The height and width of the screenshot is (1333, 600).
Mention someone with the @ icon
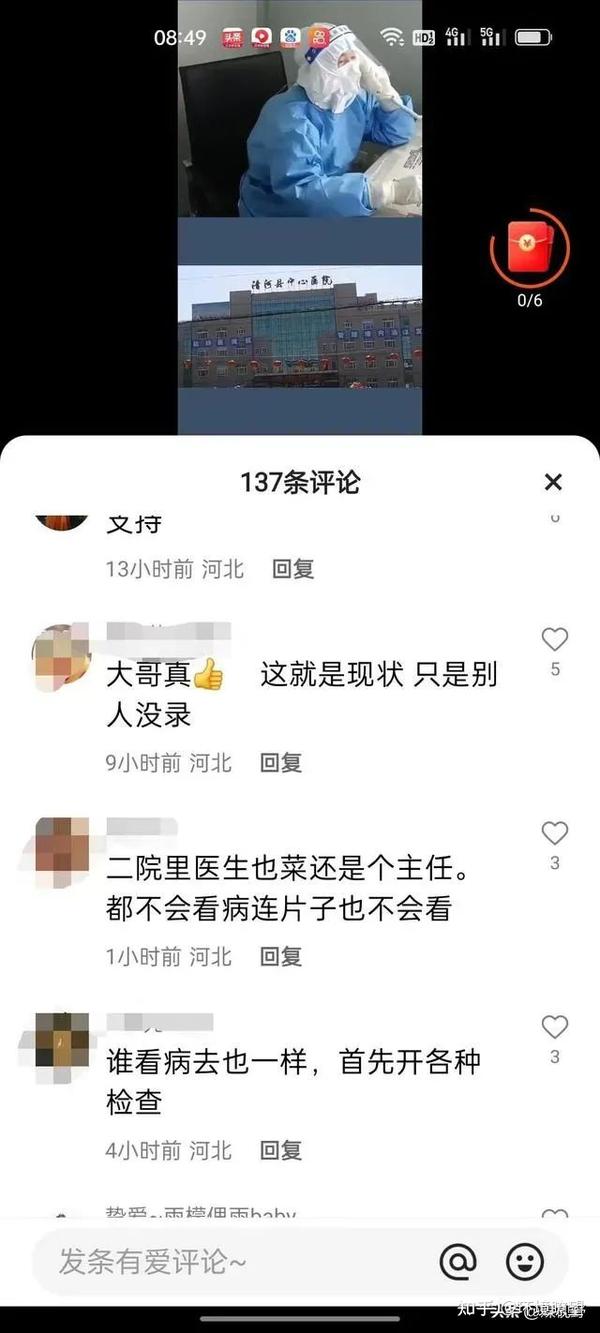[458, 1262]
